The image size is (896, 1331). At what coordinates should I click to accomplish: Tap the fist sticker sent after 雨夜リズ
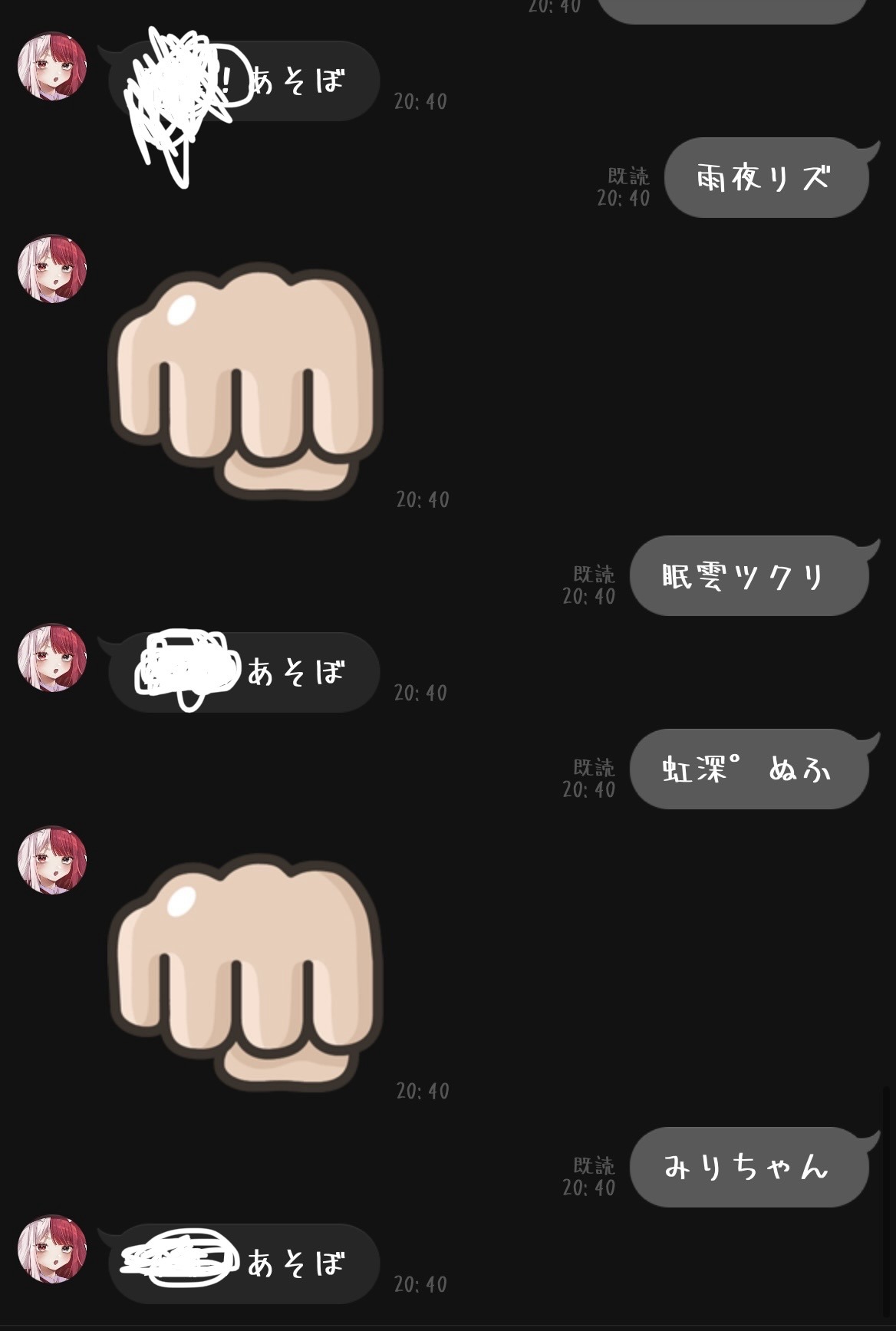click(245, 380)
